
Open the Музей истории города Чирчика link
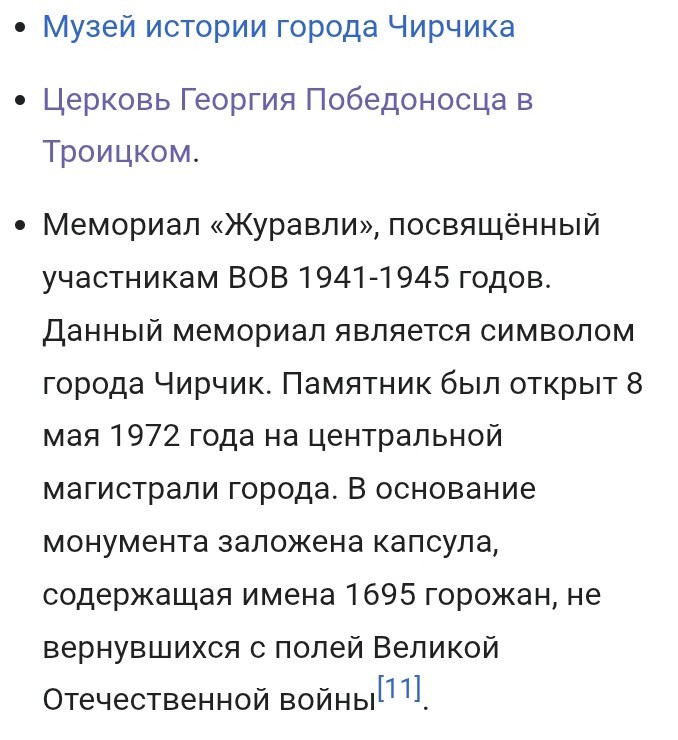[278, 26]
